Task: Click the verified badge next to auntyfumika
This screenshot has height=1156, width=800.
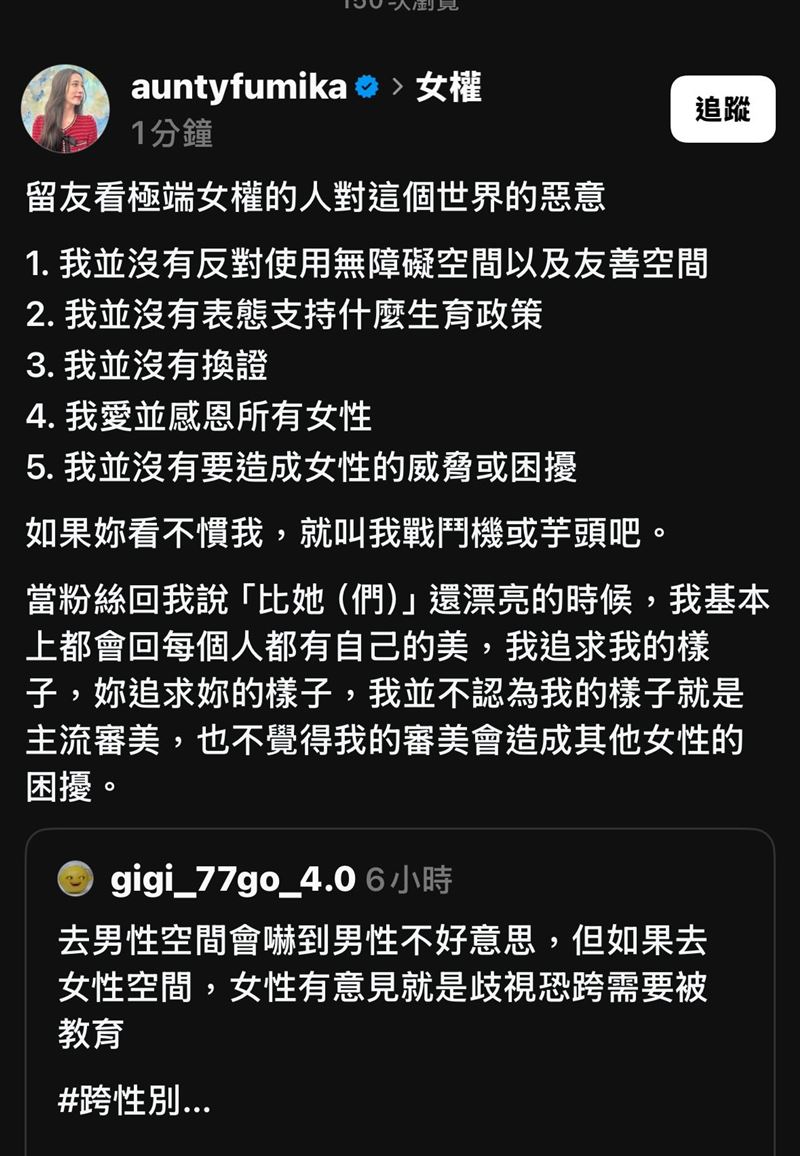Action: point(365,87)
